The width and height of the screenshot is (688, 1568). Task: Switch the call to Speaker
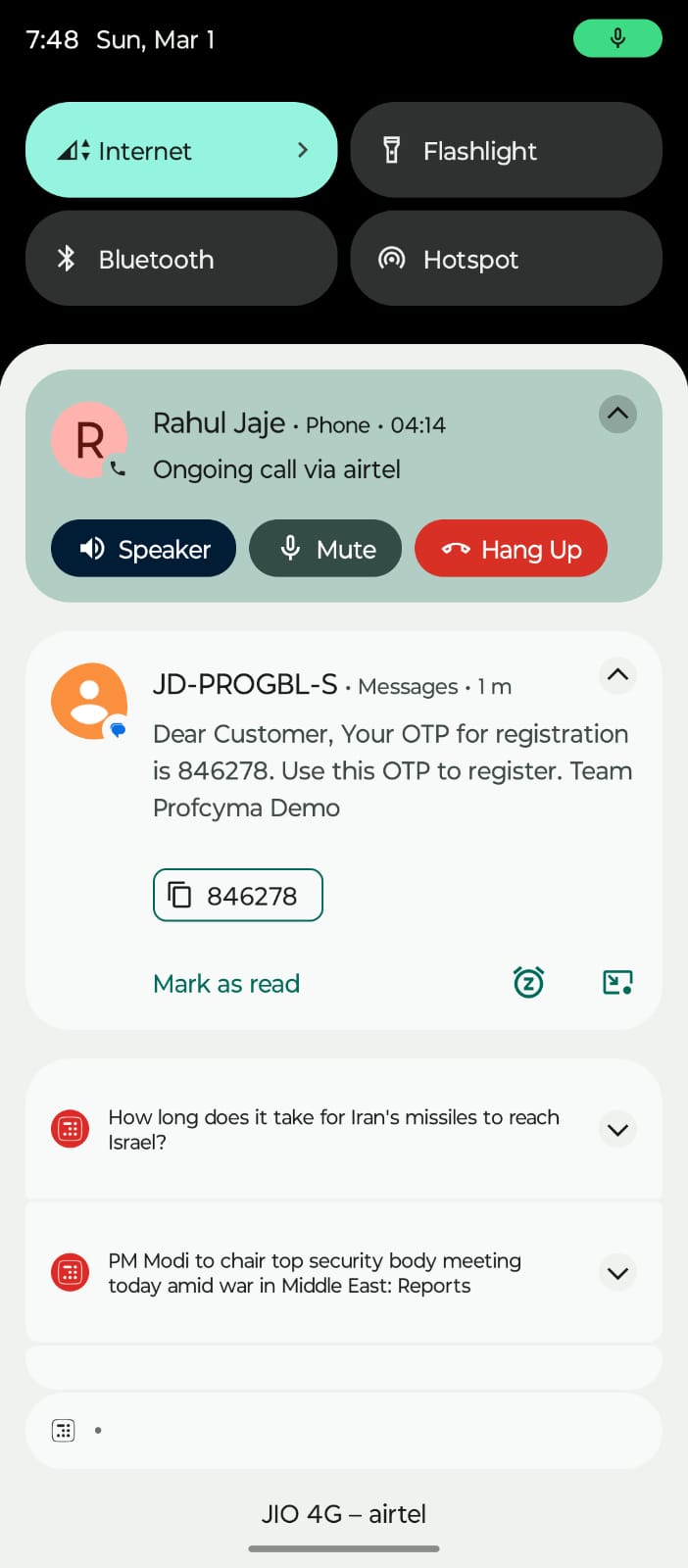click(144, 549)
